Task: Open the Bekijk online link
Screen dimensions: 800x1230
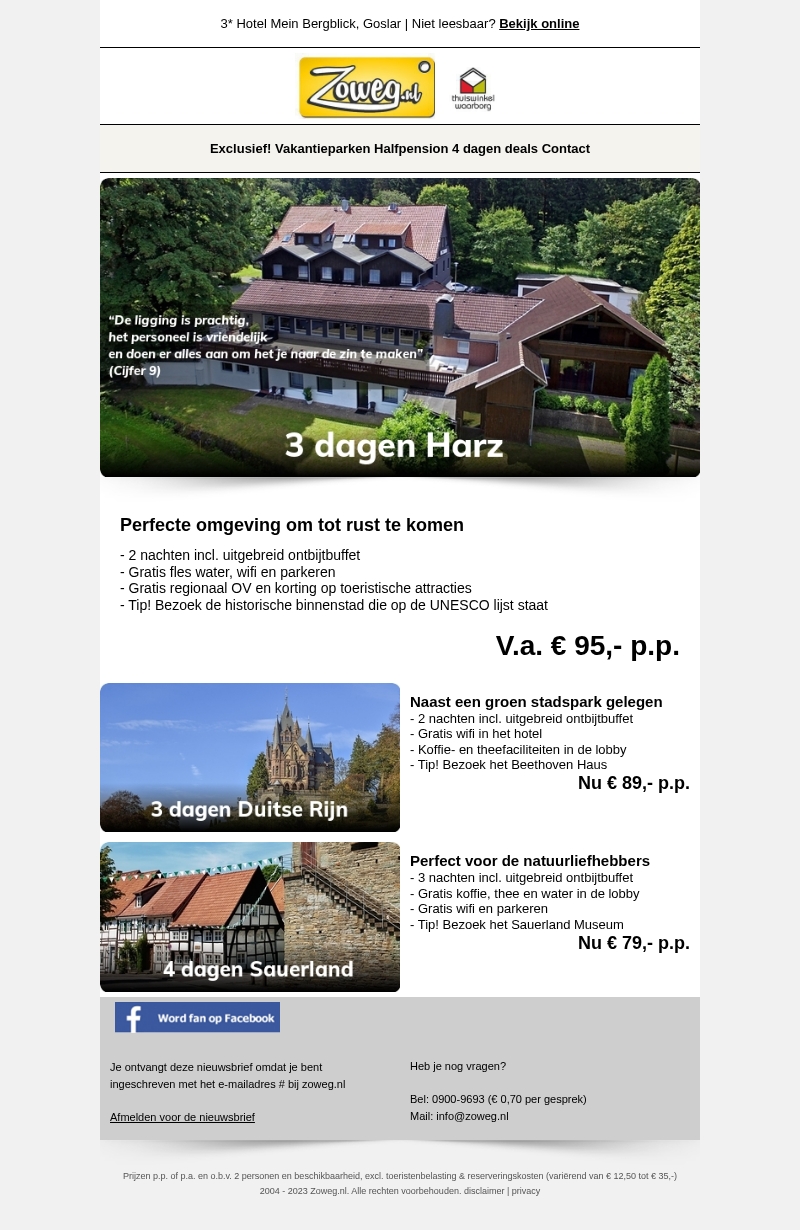Action: click(x=539, y=24)
